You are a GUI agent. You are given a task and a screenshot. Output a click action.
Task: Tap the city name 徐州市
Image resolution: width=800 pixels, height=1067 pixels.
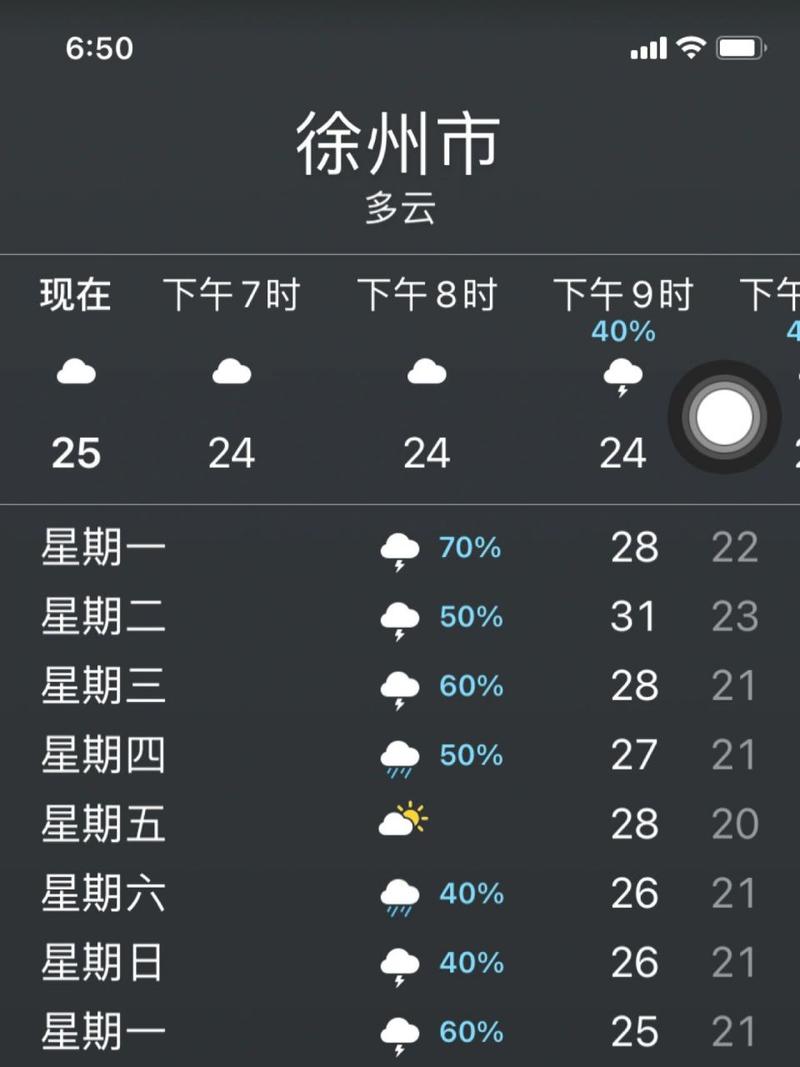pos(398,143)
